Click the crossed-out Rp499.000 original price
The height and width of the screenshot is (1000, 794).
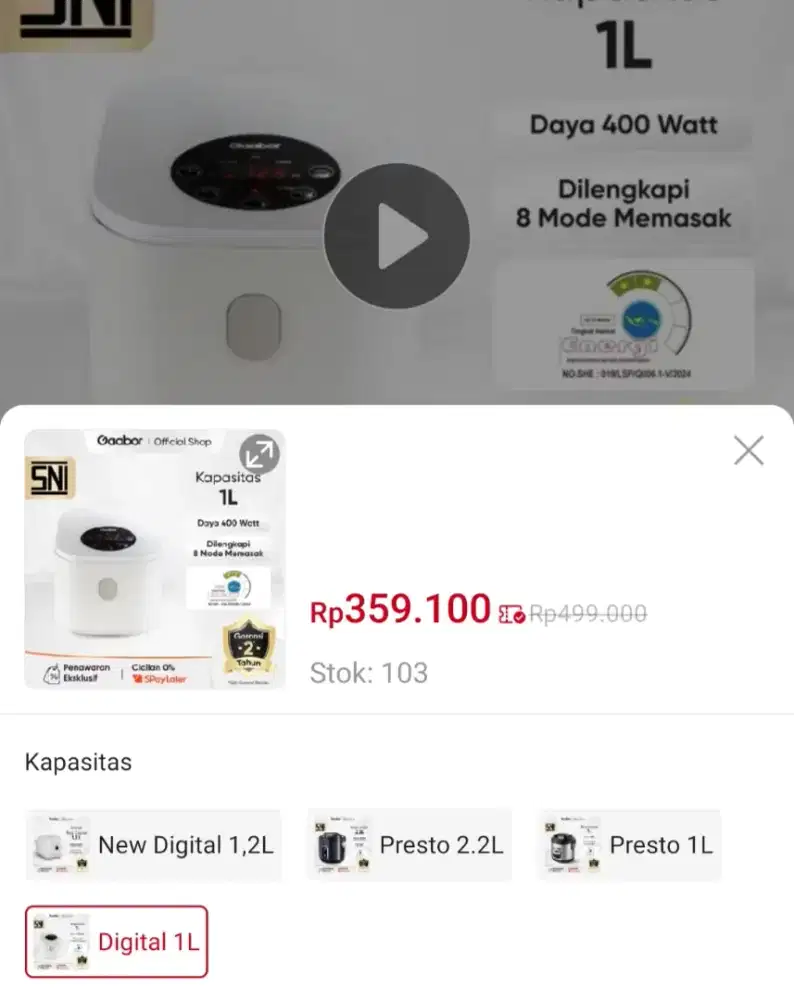pyautogui.click(x=586, y=614)
